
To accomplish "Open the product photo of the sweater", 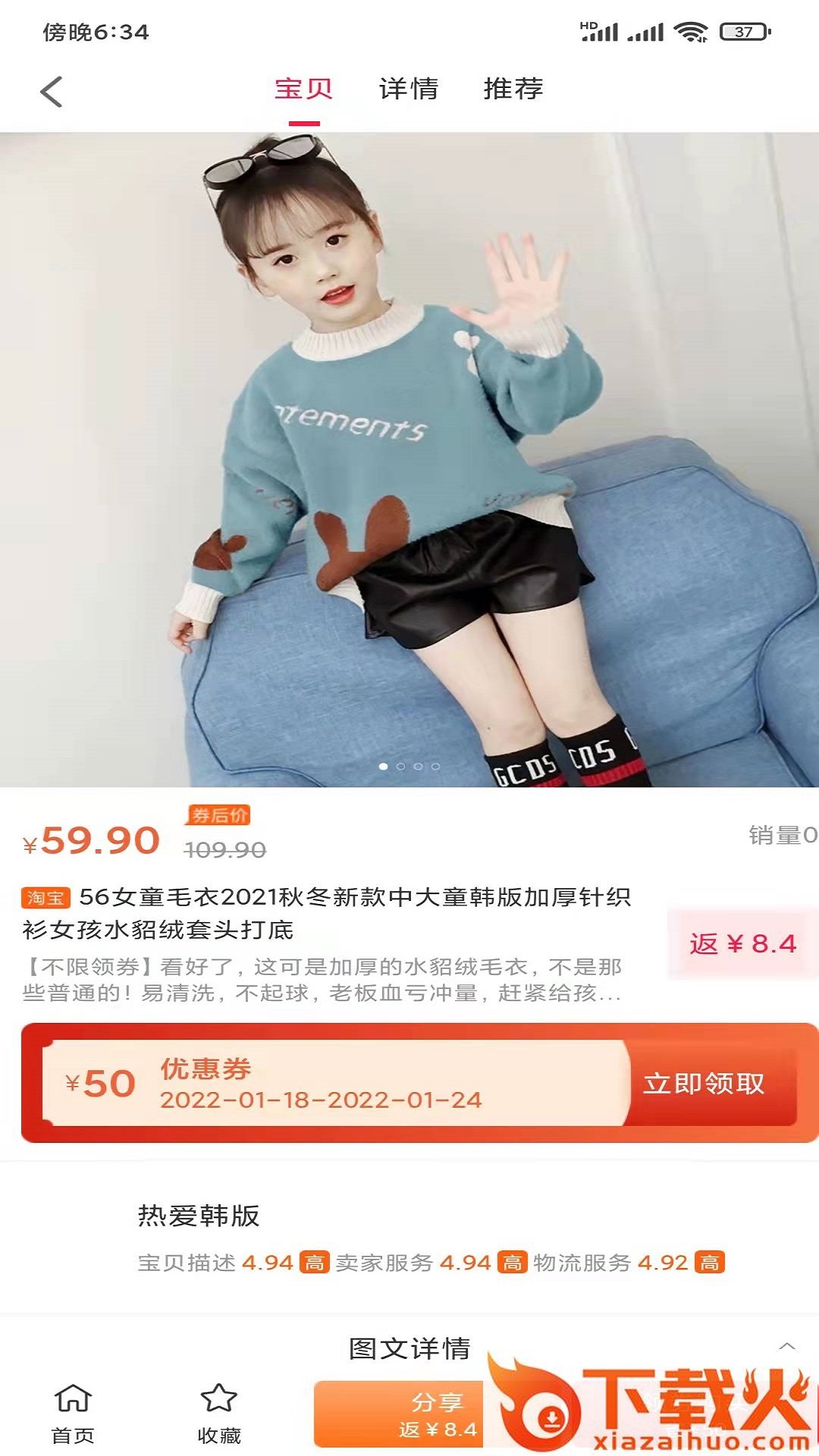I will coord(409,460).
